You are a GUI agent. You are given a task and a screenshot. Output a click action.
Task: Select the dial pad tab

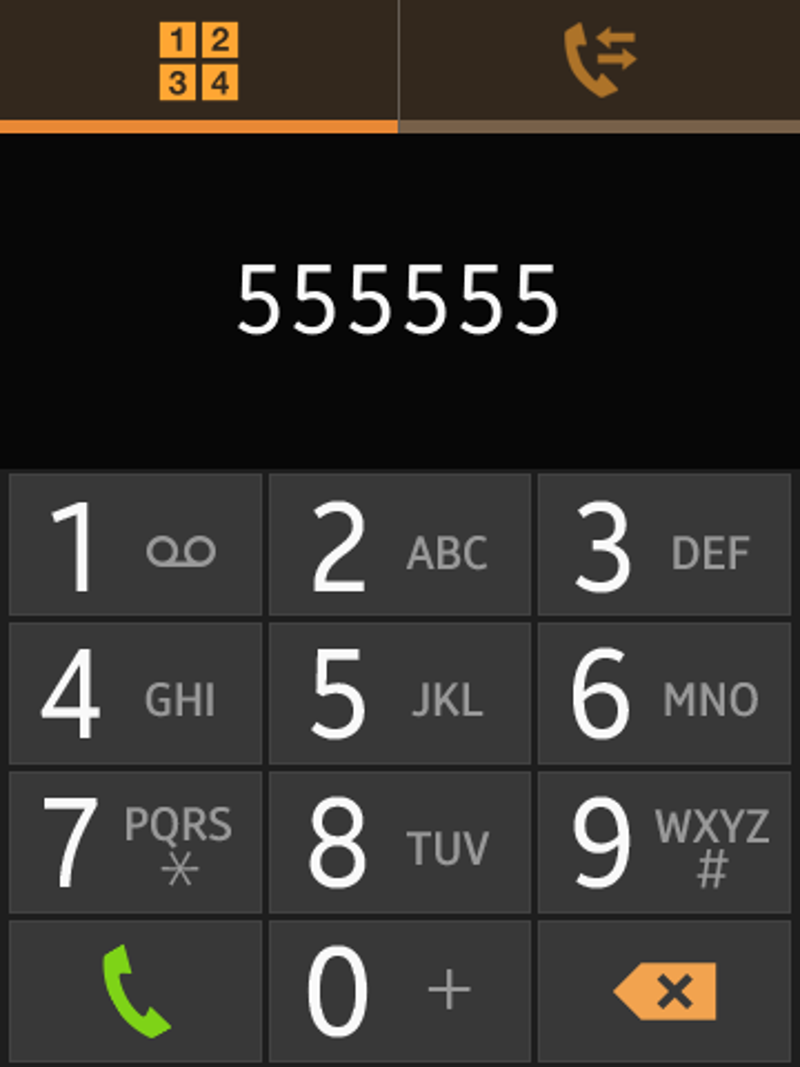pos(198,60)
